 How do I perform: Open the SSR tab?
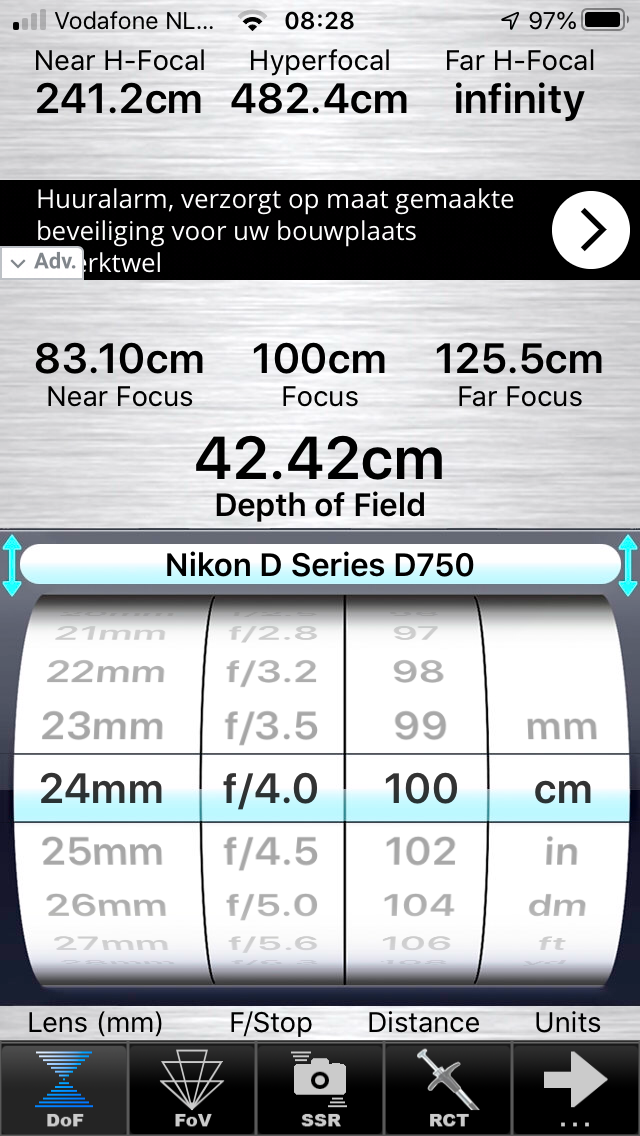click(x=320, y=1090)
